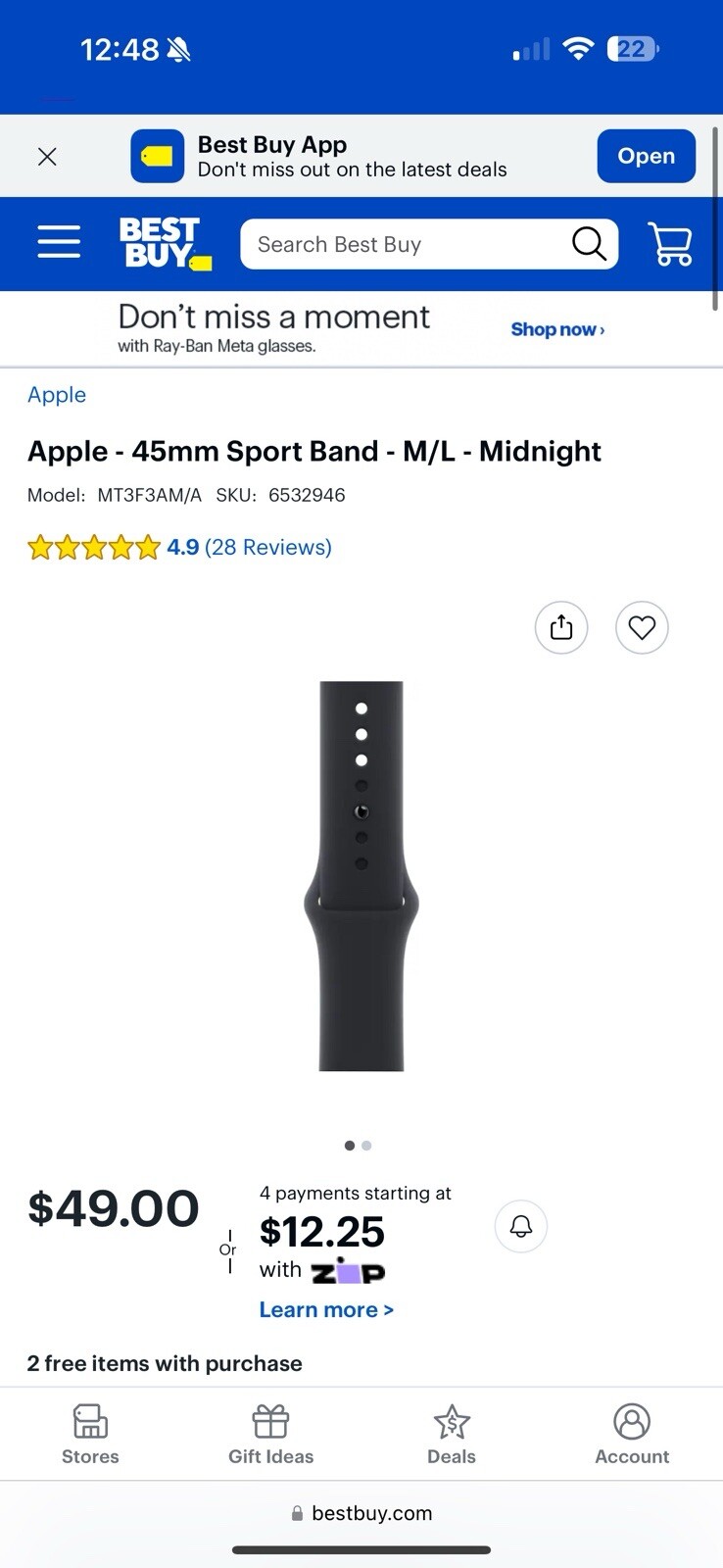Dismiss the Best Buy App banner
Image resolution: width=723 pixels, height=1568 pixels.
[x=47, y=157]
